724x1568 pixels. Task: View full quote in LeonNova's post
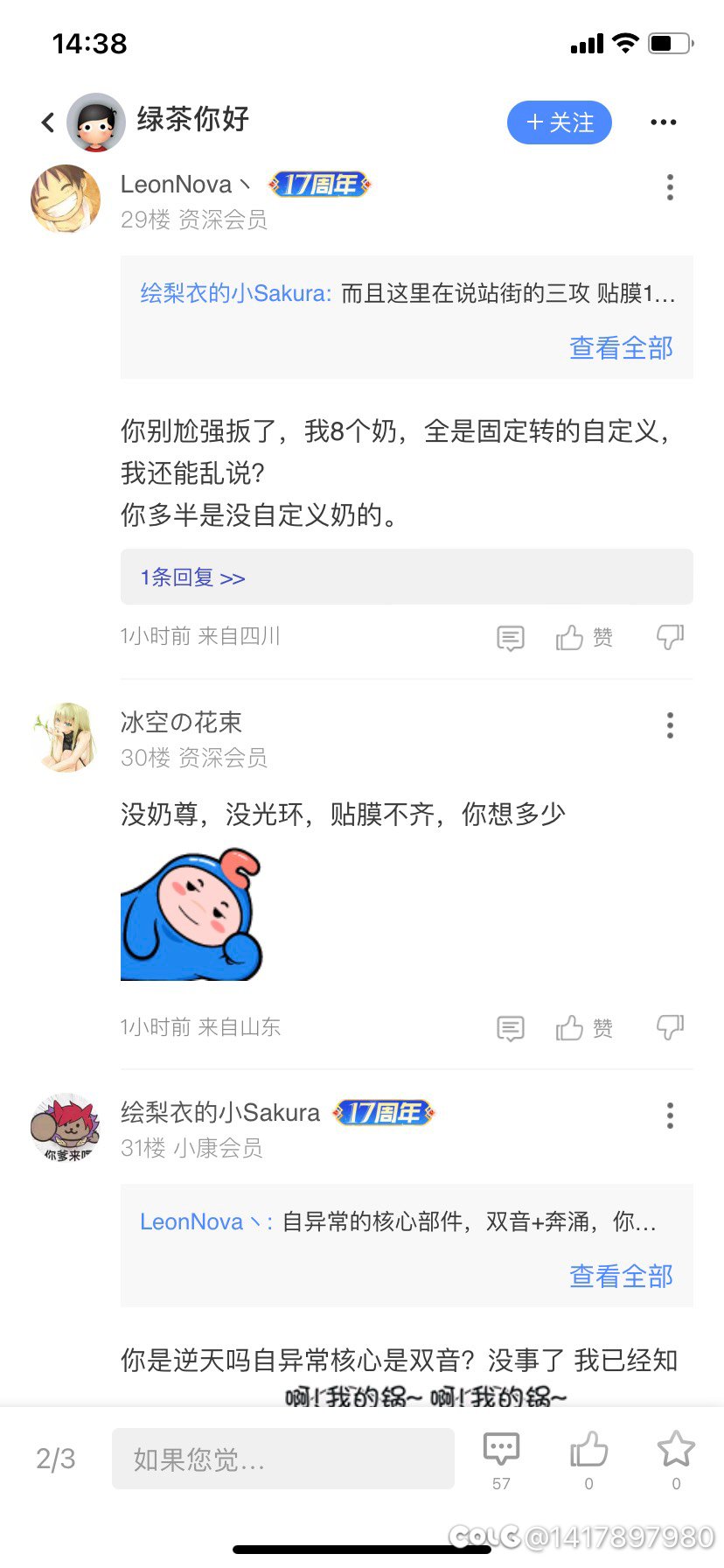(x=621, y=348)
